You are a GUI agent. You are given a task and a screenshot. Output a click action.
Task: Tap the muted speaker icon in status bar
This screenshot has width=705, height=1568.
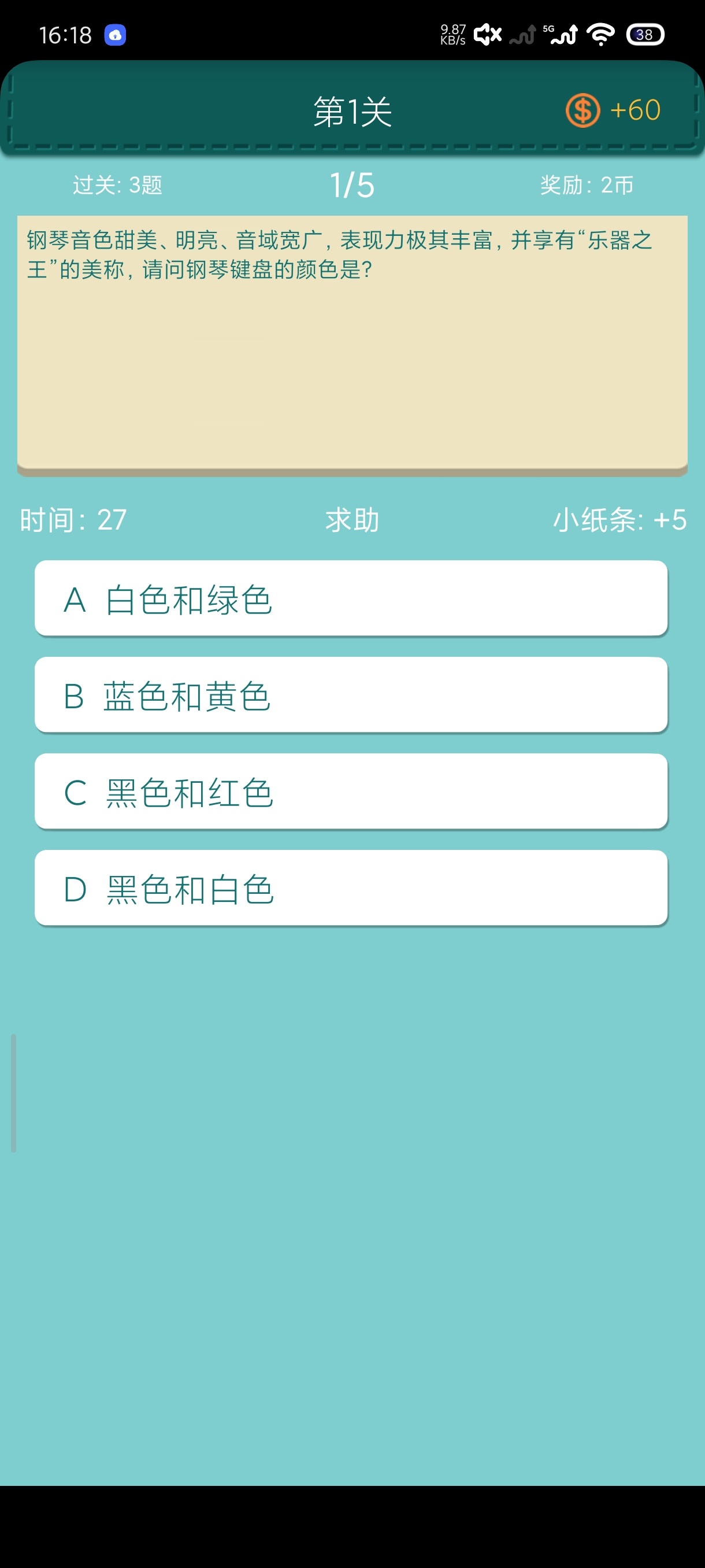coord(487,34)
